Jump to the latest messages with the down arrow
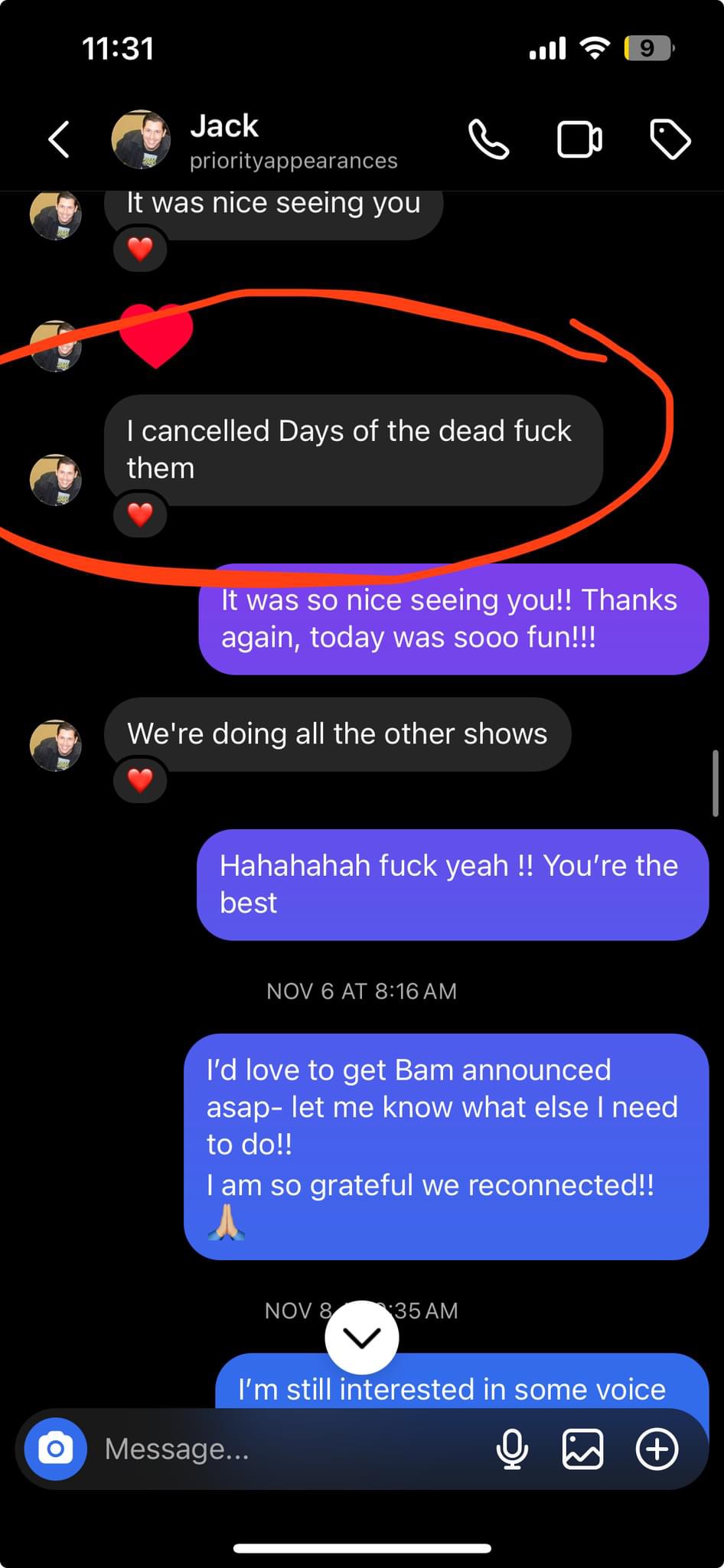 (x=362, y=1338)
